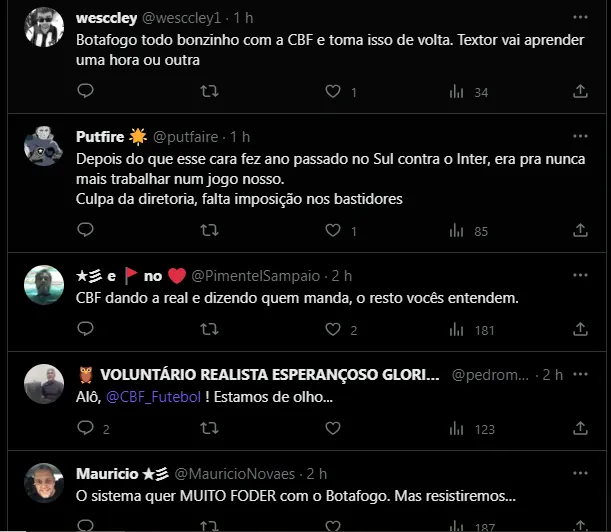The image size is (611, 532).
Task: Open Putfire's profile picture
Action: [45, 148]
